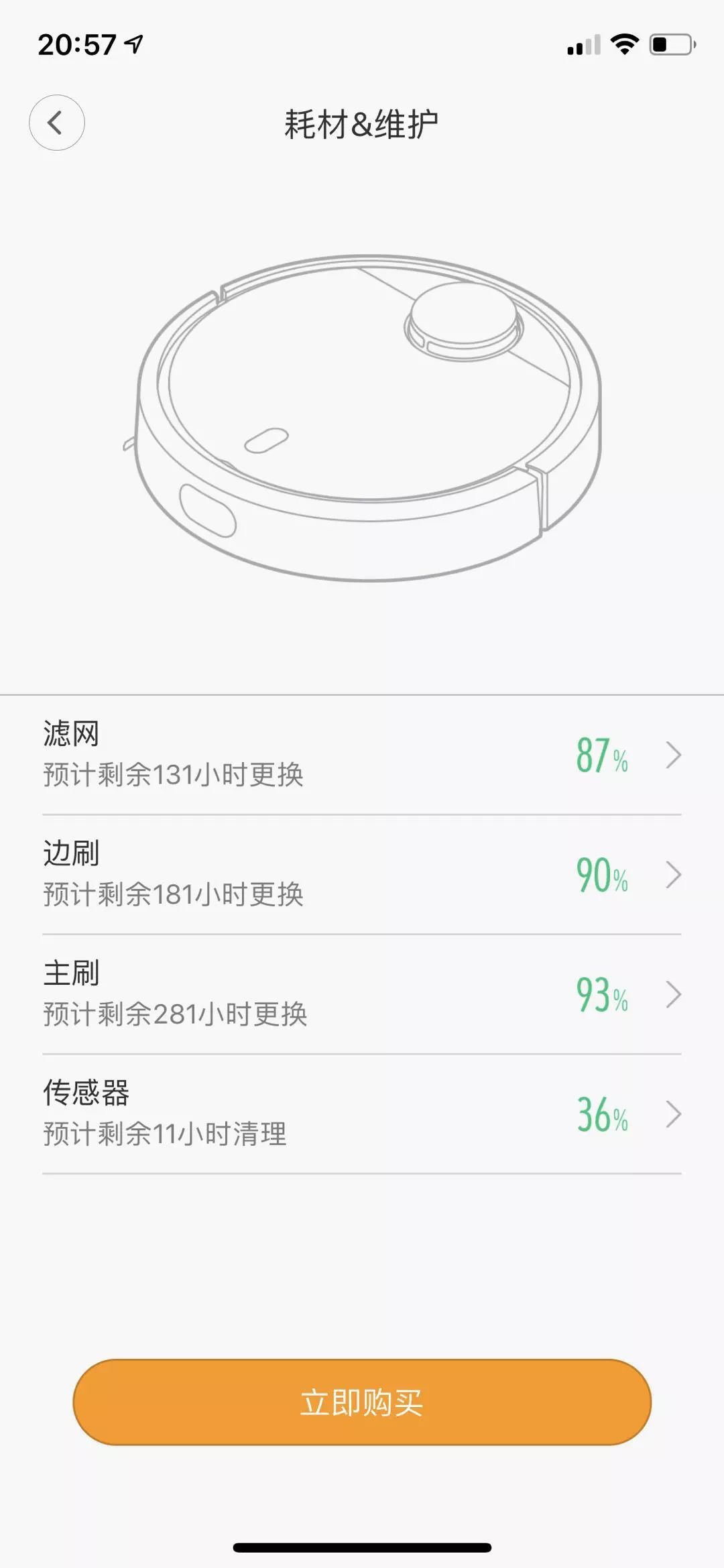Go back from the 耗材&维护 page
The width and height of the screenshot is (724, 1568).
[56, 123]
